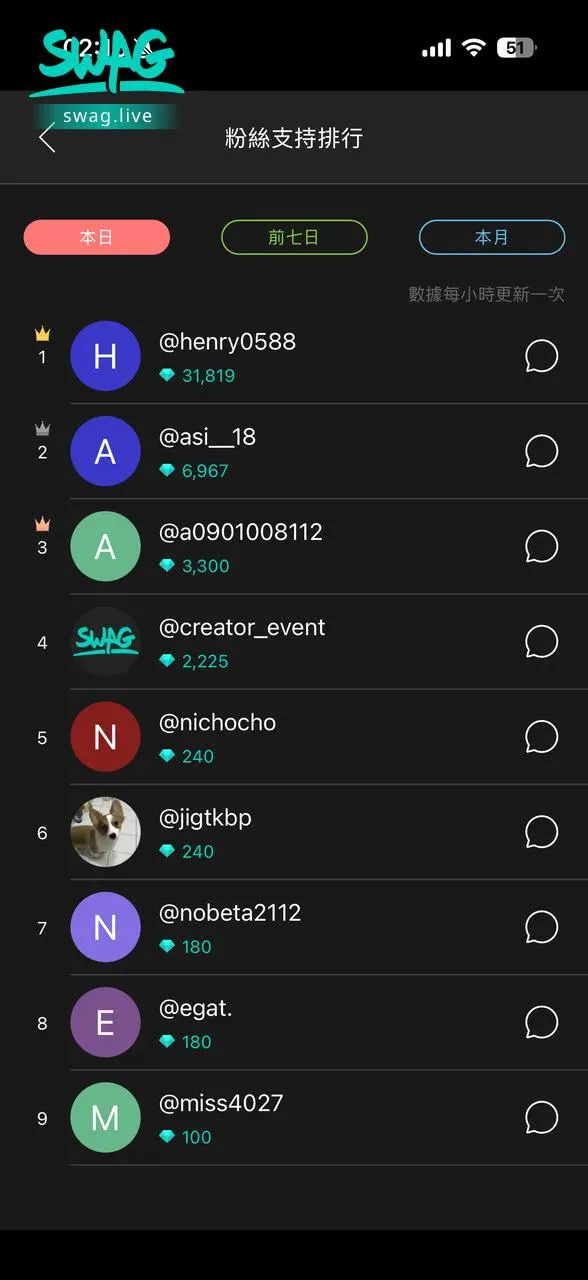The height and width of the screenshot is (1280, 588).
Task: Tap chat bubble next to @a0901008112
Action: coord(541,546)
